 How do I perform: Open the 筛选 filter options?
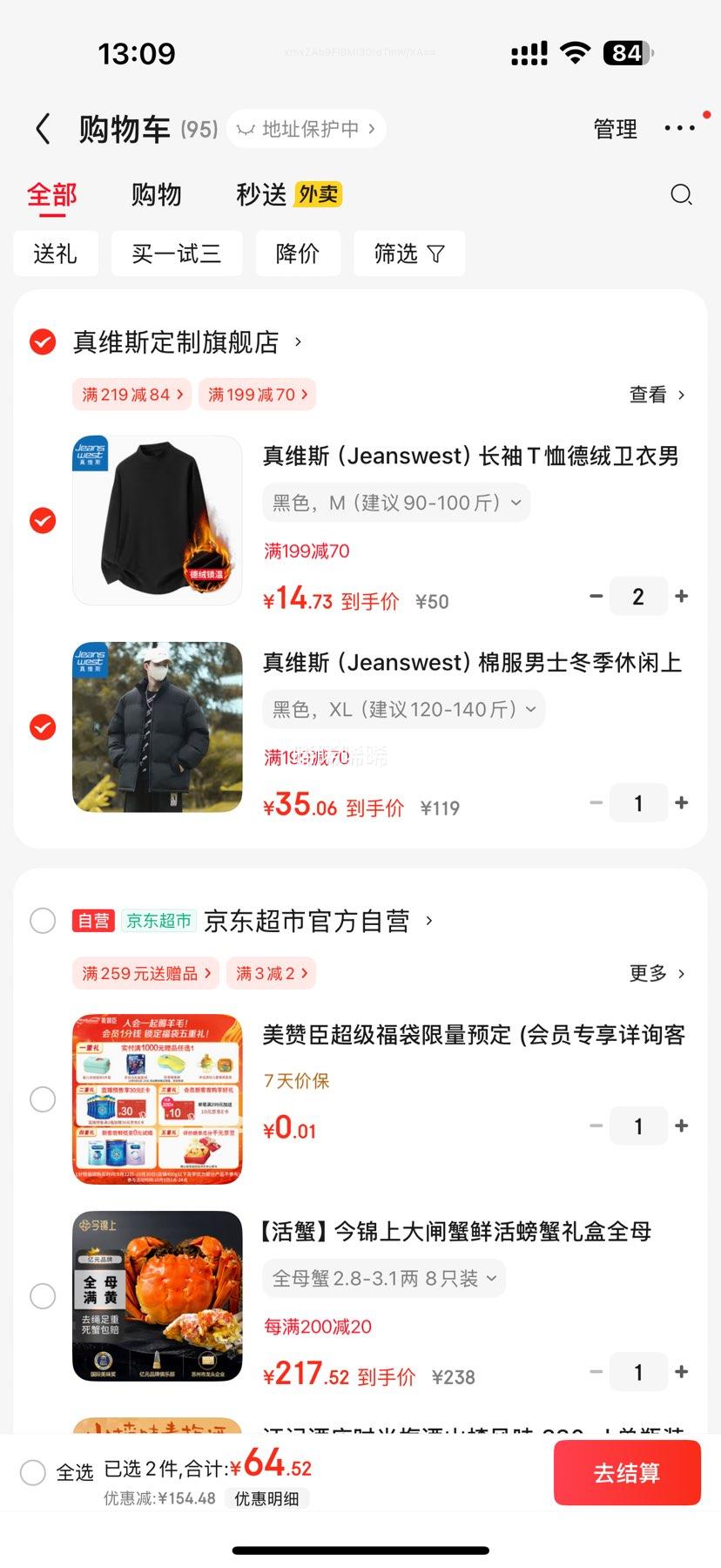click(x=408, y=253)
